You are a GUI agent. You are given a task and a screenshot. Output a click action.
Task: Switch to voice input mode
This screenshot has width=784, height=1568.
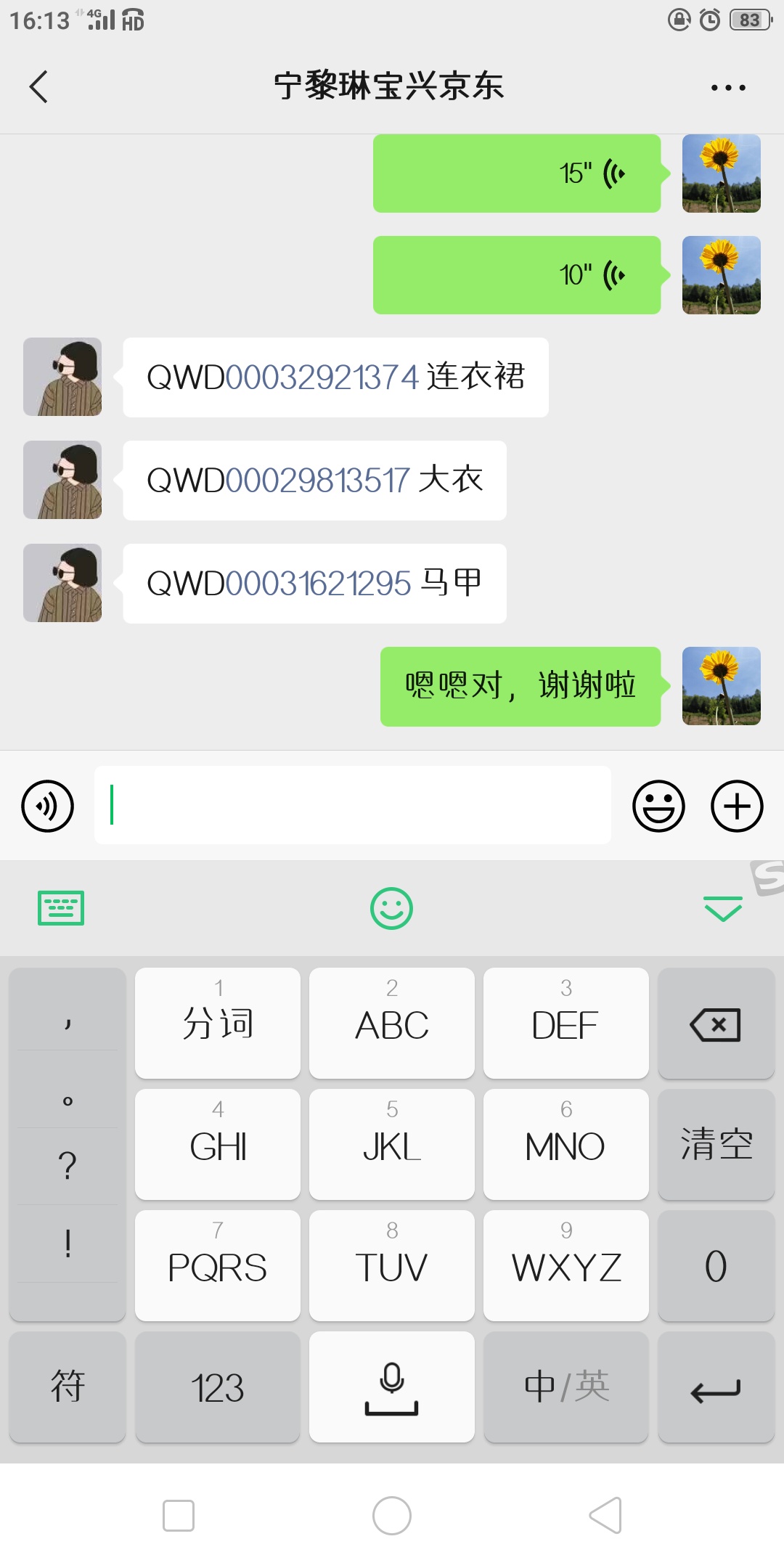(x=48, y=806)
